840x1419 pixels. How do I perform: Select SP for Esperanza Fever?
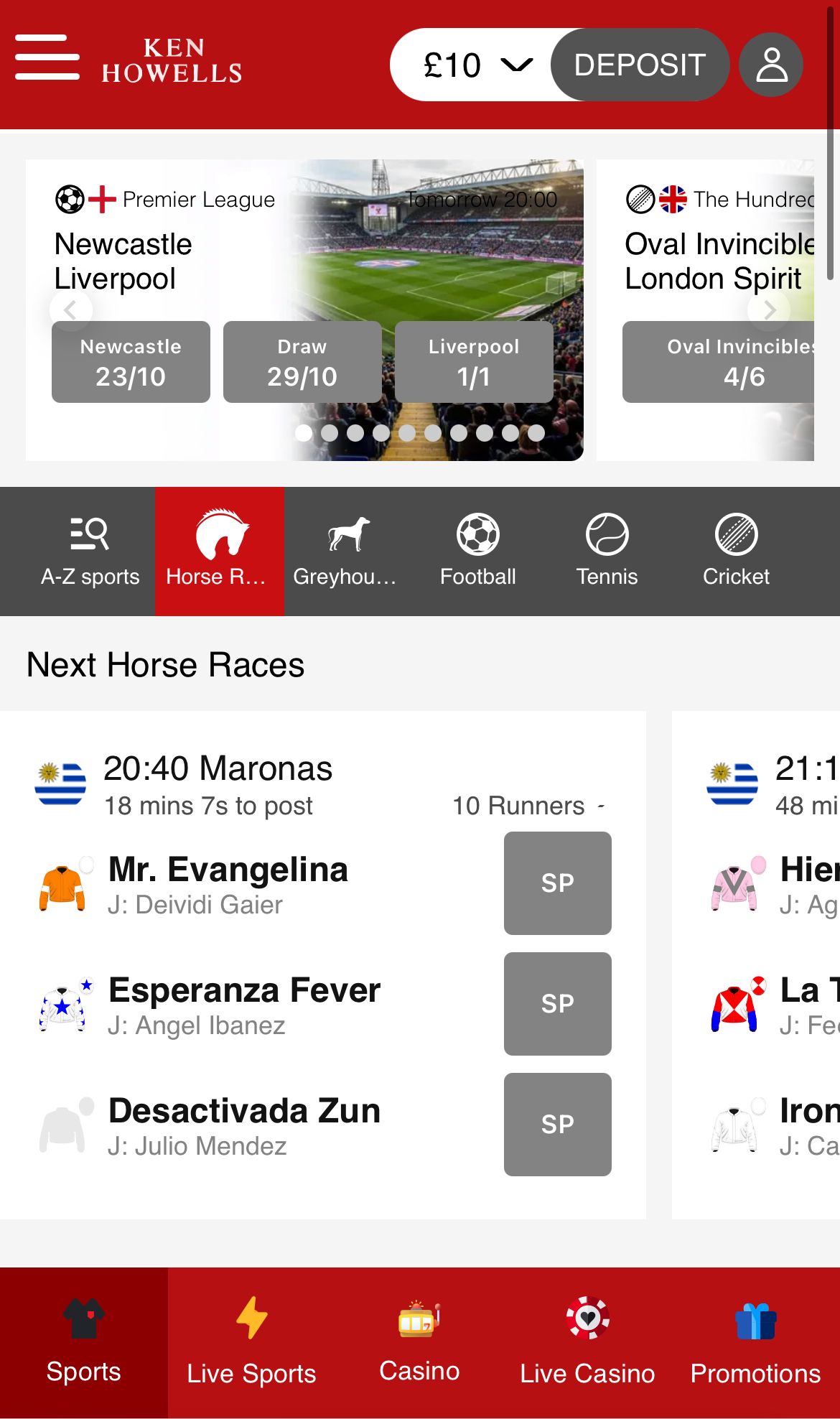pyautogui.click(x=557, y=1004)
